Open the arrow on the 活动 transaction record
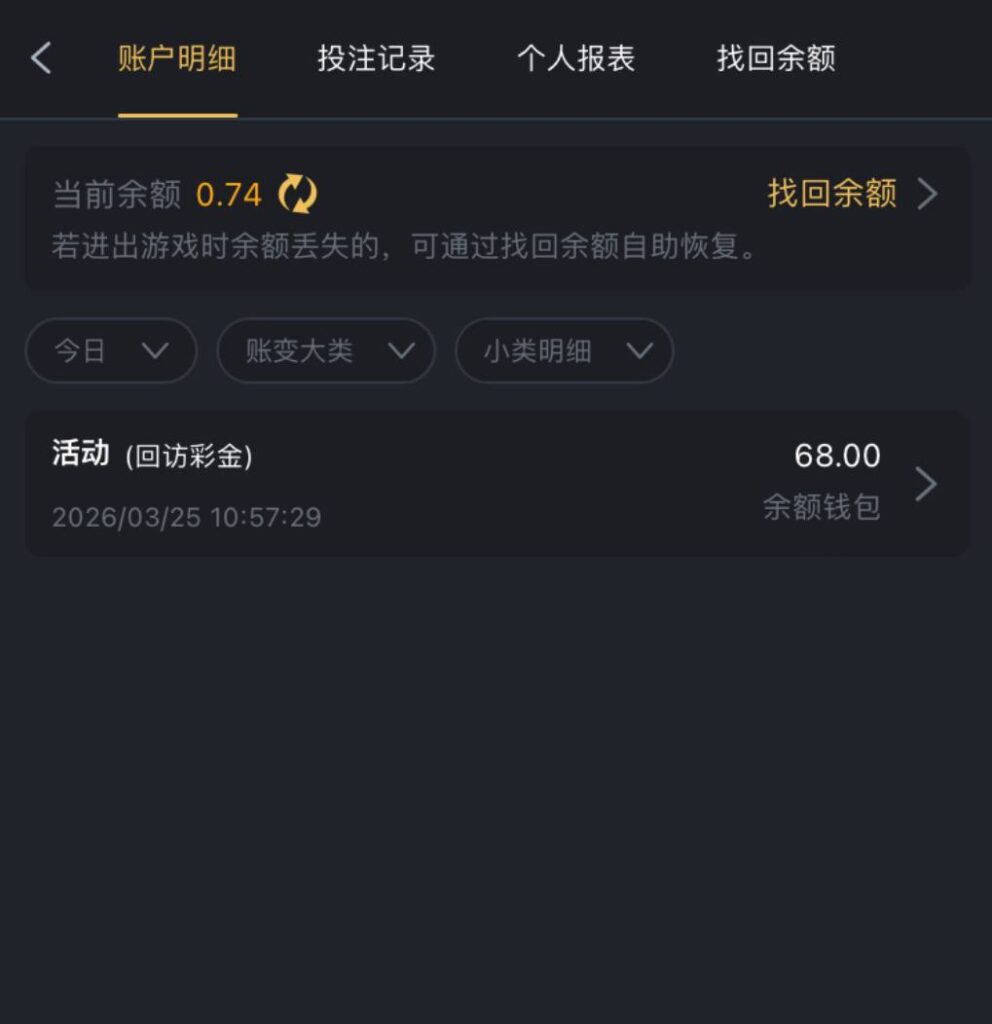 pos(927,484)
